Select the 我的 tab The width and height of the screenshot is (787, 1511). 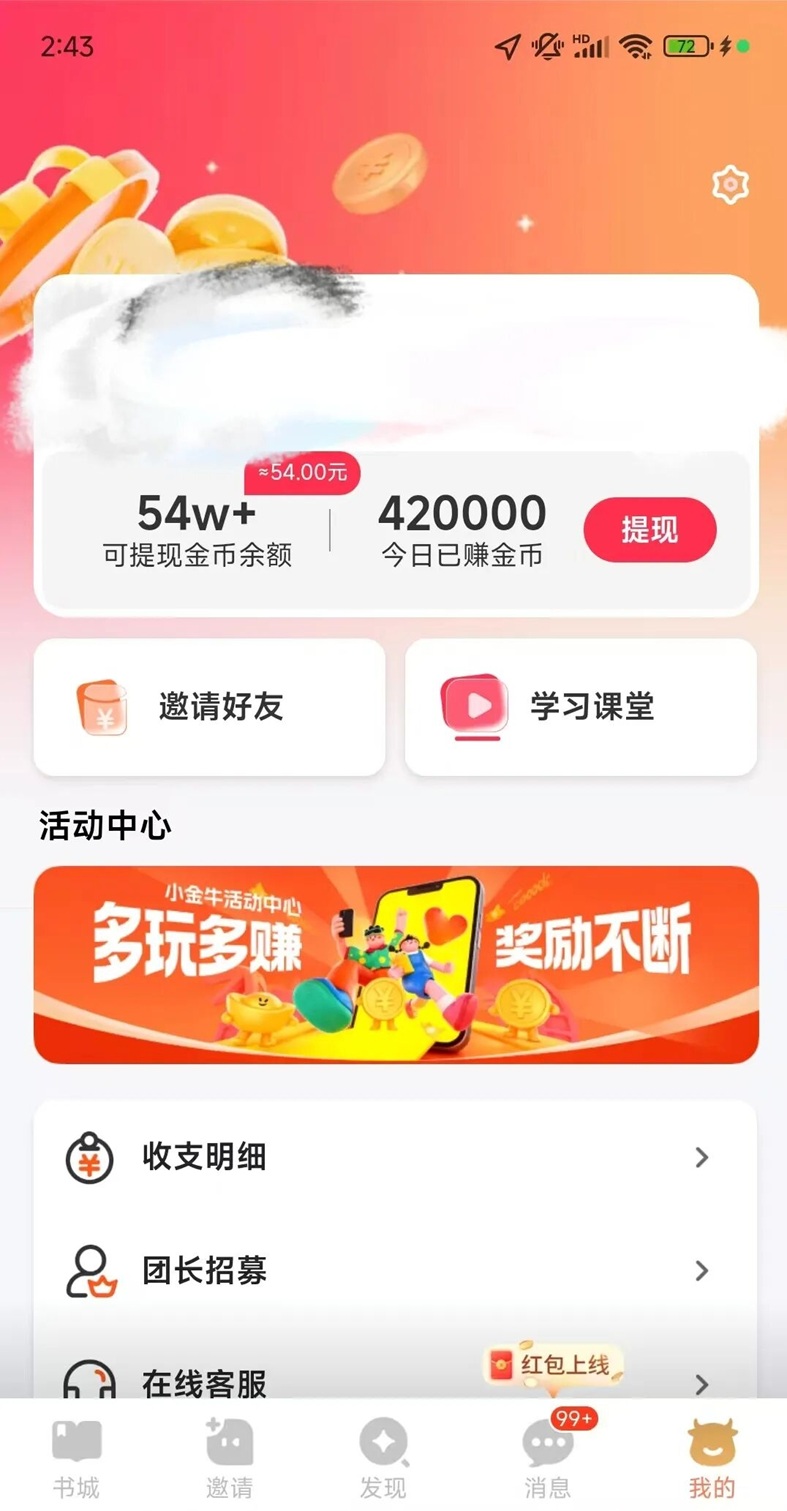pyautogui.click(x=711, y=1458)
